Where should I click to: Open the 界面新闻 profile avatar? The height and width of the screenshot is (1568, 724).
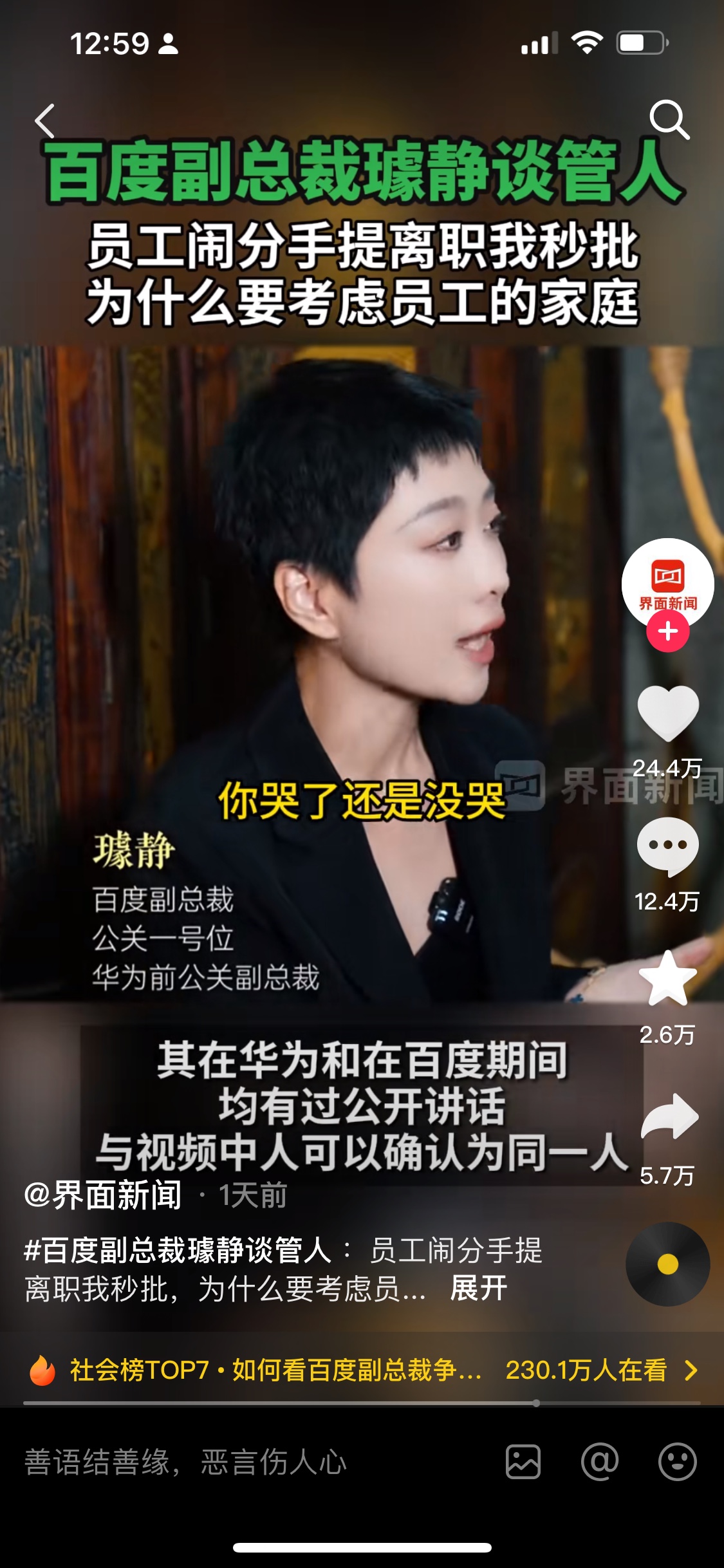pos(667,581)
